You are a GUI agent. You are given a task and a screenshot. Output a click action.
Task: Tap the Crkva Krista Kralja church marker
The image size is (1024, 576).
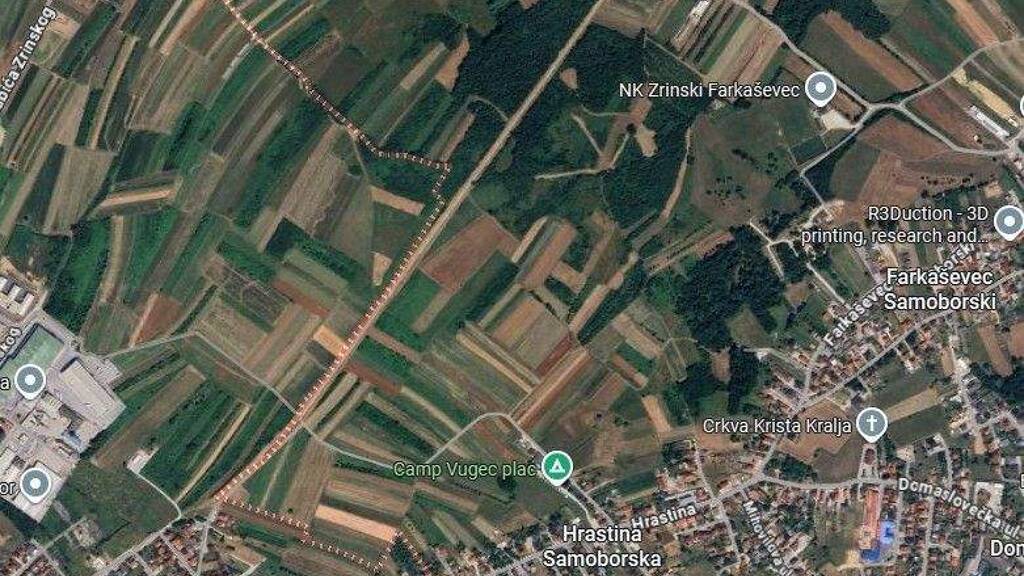[x=872, y=424]
